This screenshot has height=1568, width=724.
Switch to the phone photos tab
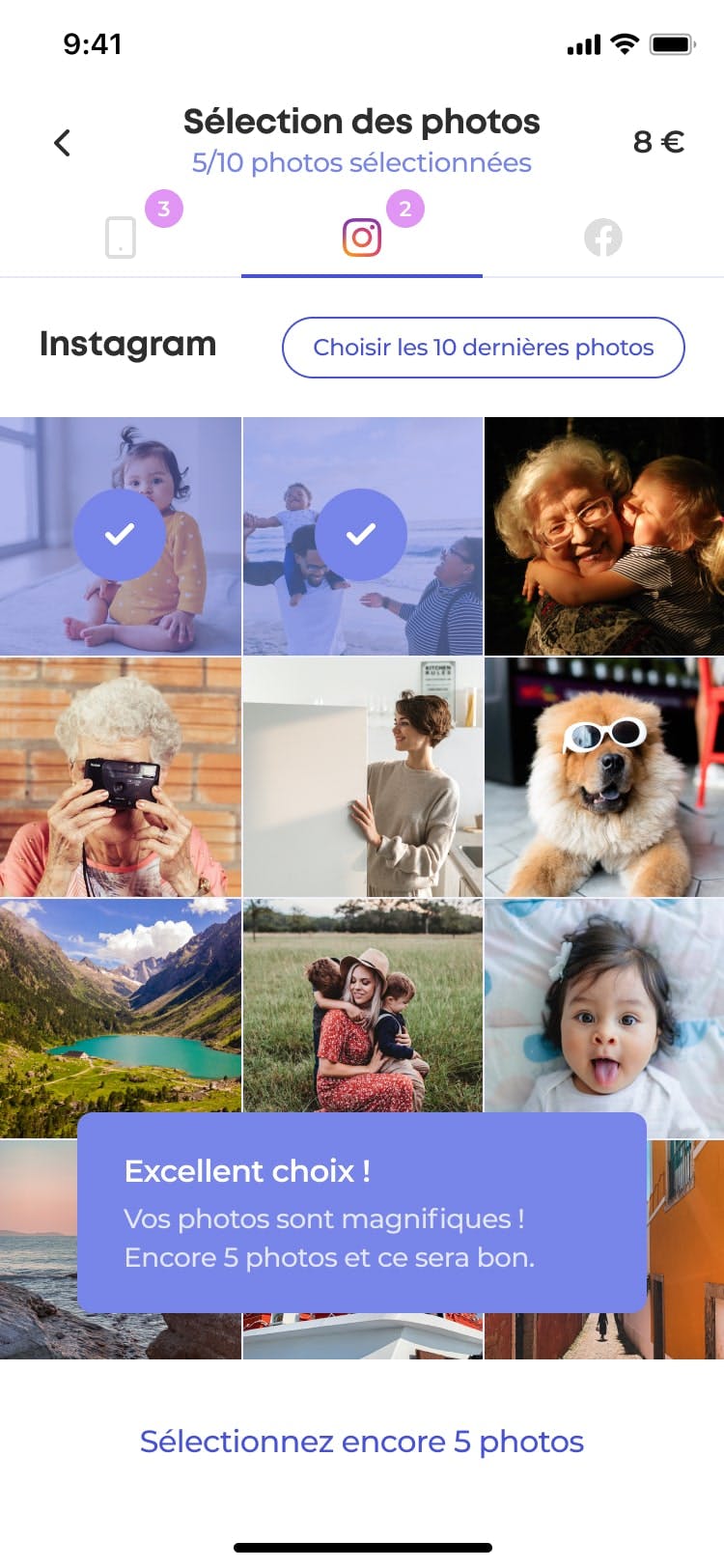point(121,238)
